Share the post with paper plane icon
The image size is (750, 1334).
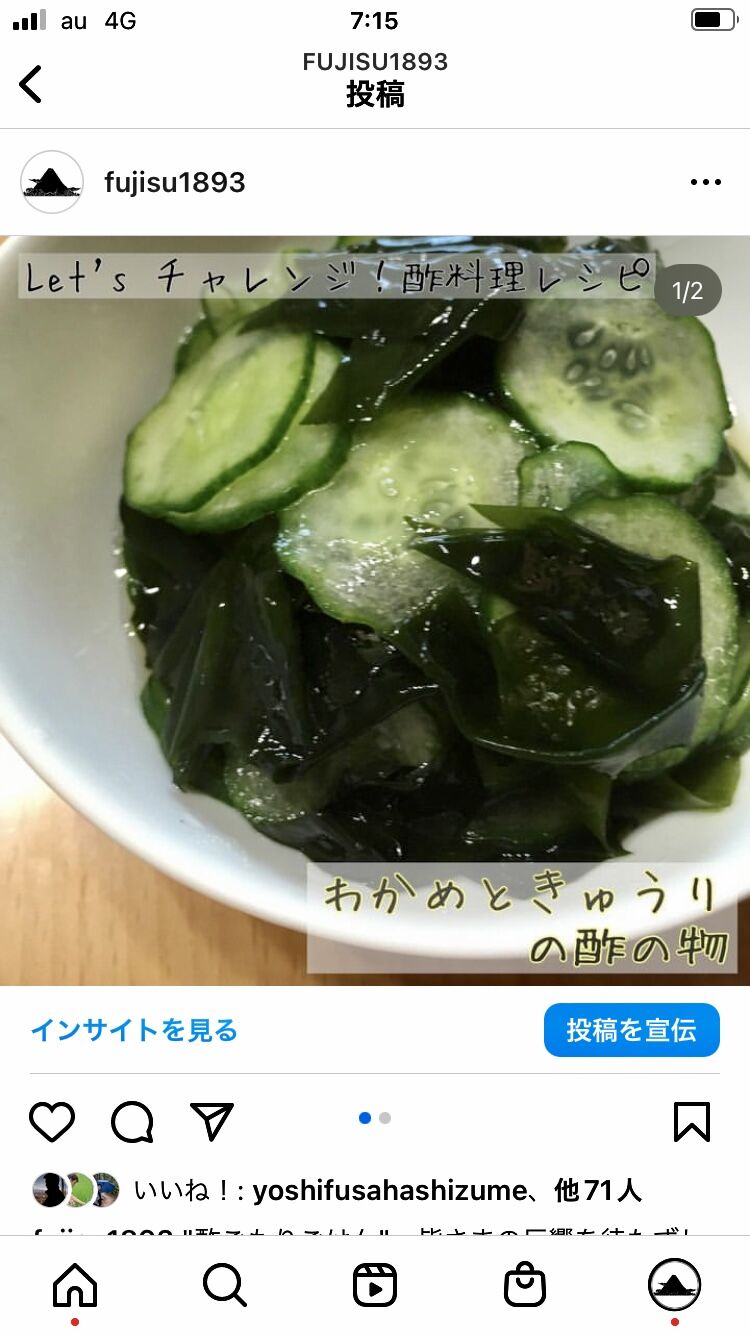click(212, 1122)
